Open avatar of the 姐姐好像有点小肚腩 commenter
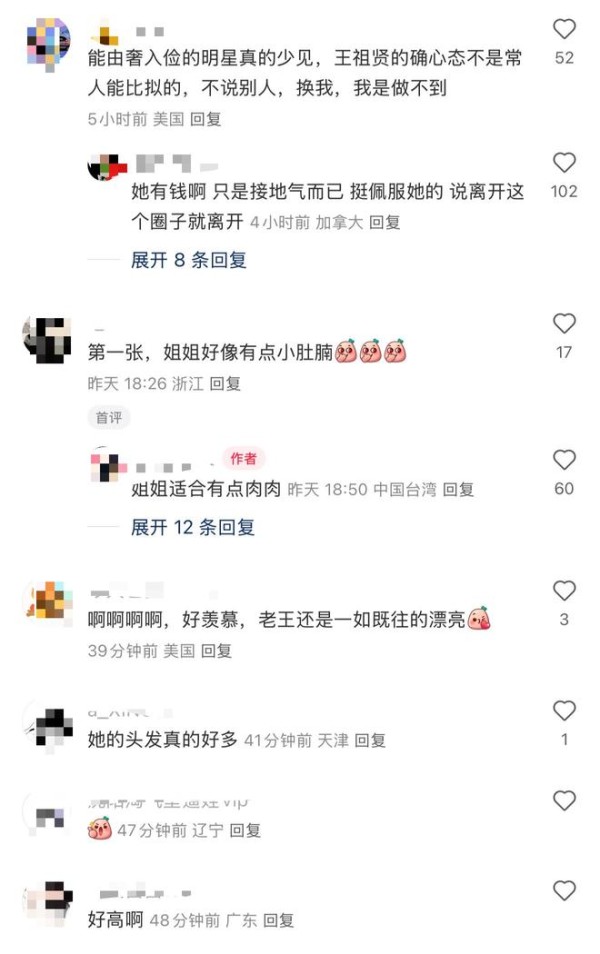This screenshot has height=954, width=600. (46, 343)
